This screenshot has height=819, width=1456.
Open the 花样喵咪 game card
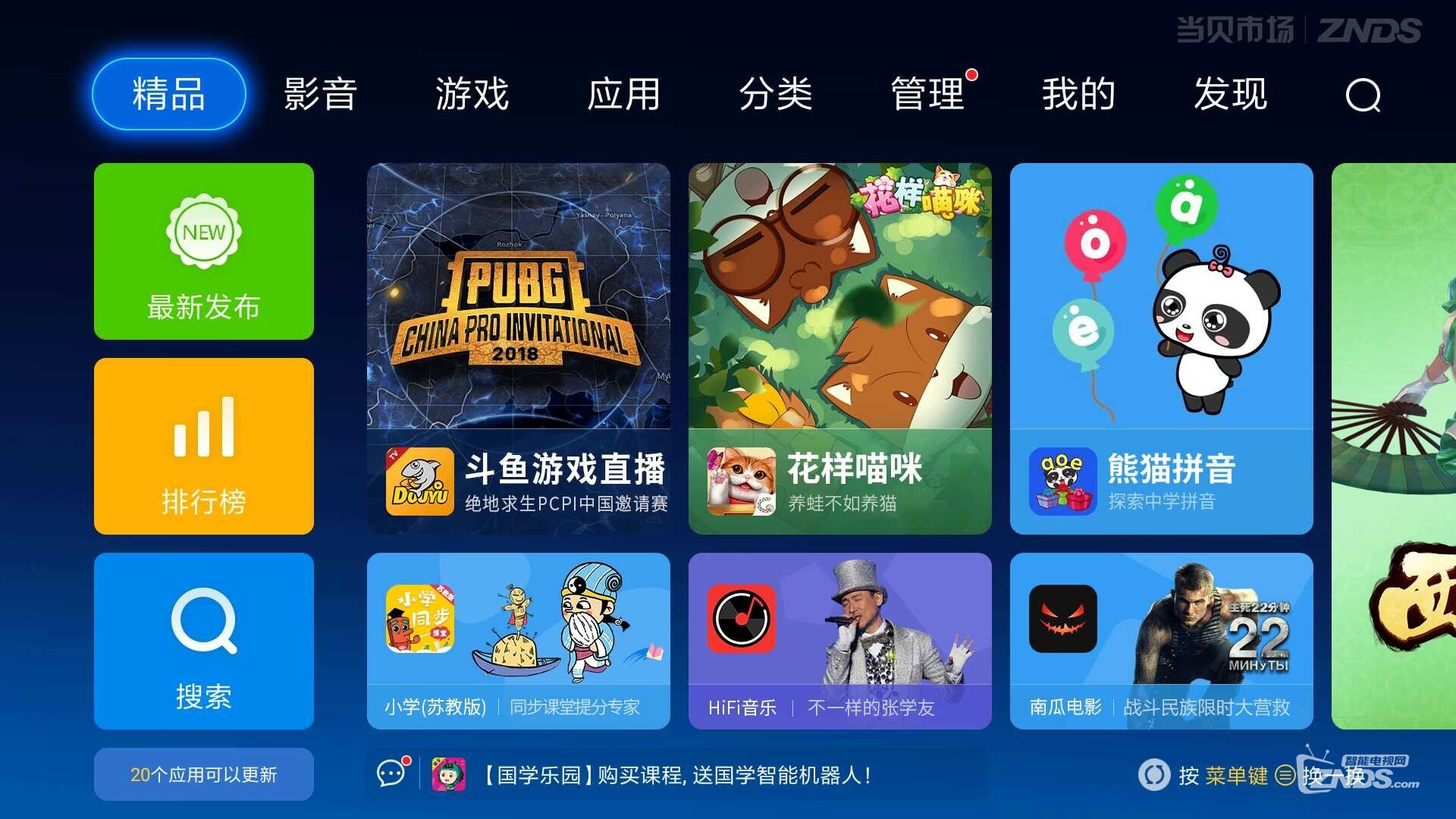click(839, 348)
